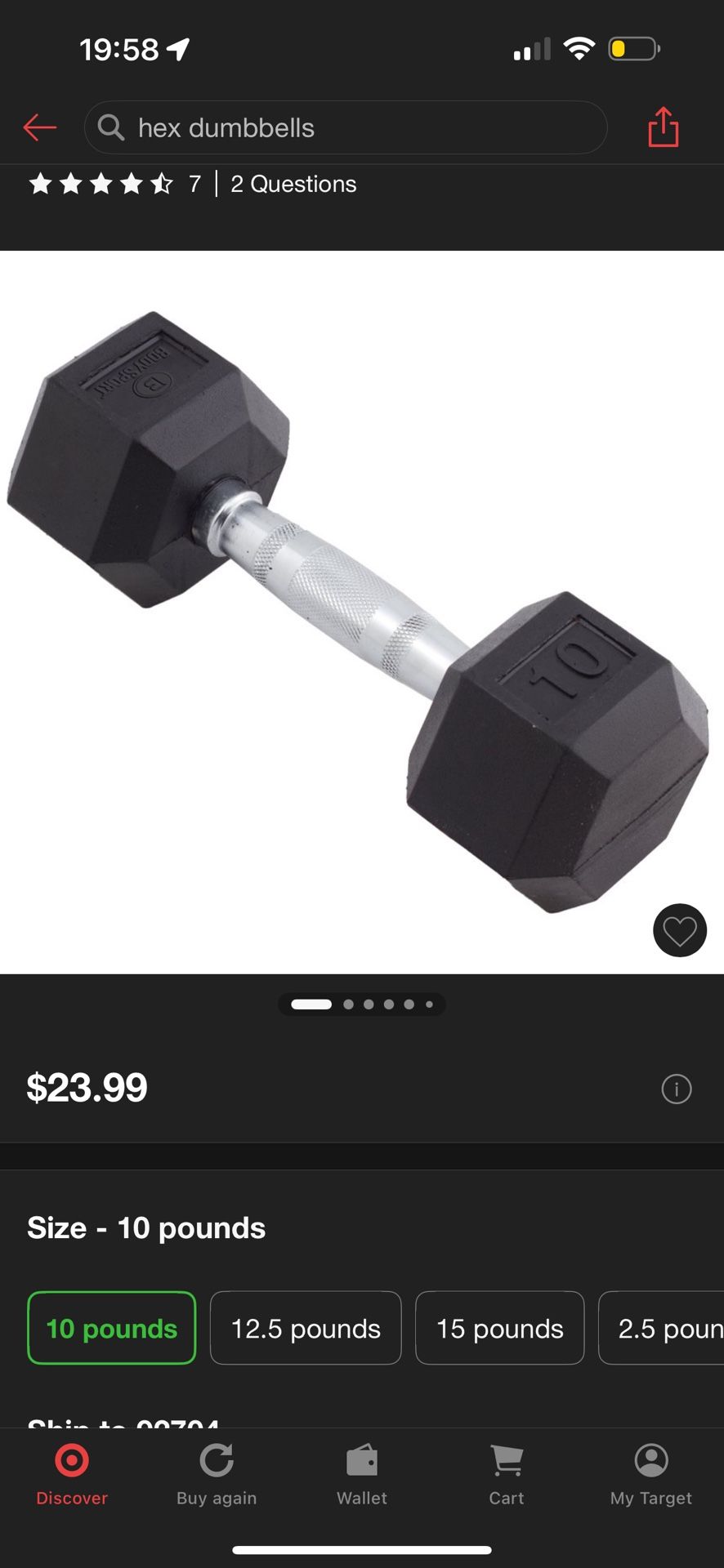Tap the selected 10 pounds size chip
The image size is (724, 1568).
point(111,1328)
